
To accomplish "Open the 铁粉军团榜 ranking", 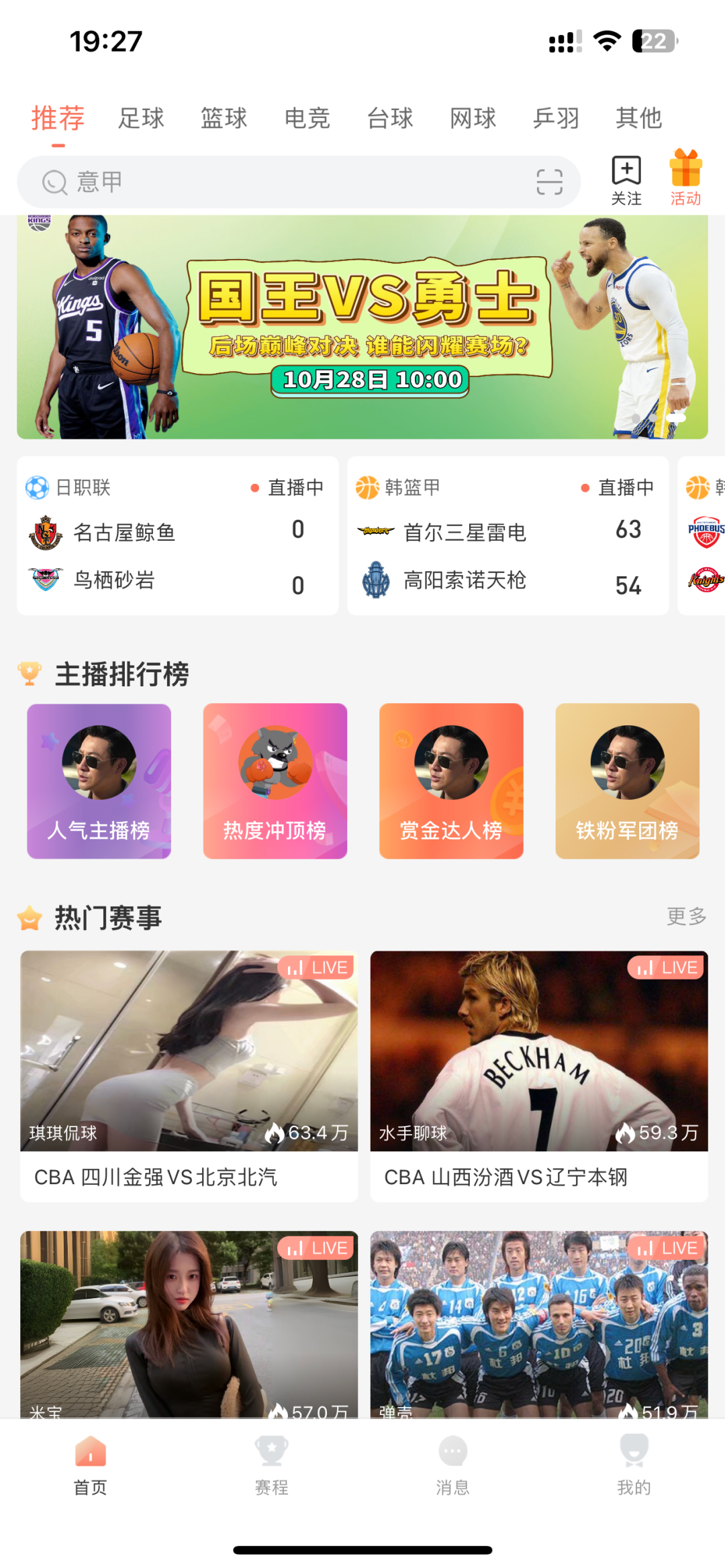I will point(627,781).
